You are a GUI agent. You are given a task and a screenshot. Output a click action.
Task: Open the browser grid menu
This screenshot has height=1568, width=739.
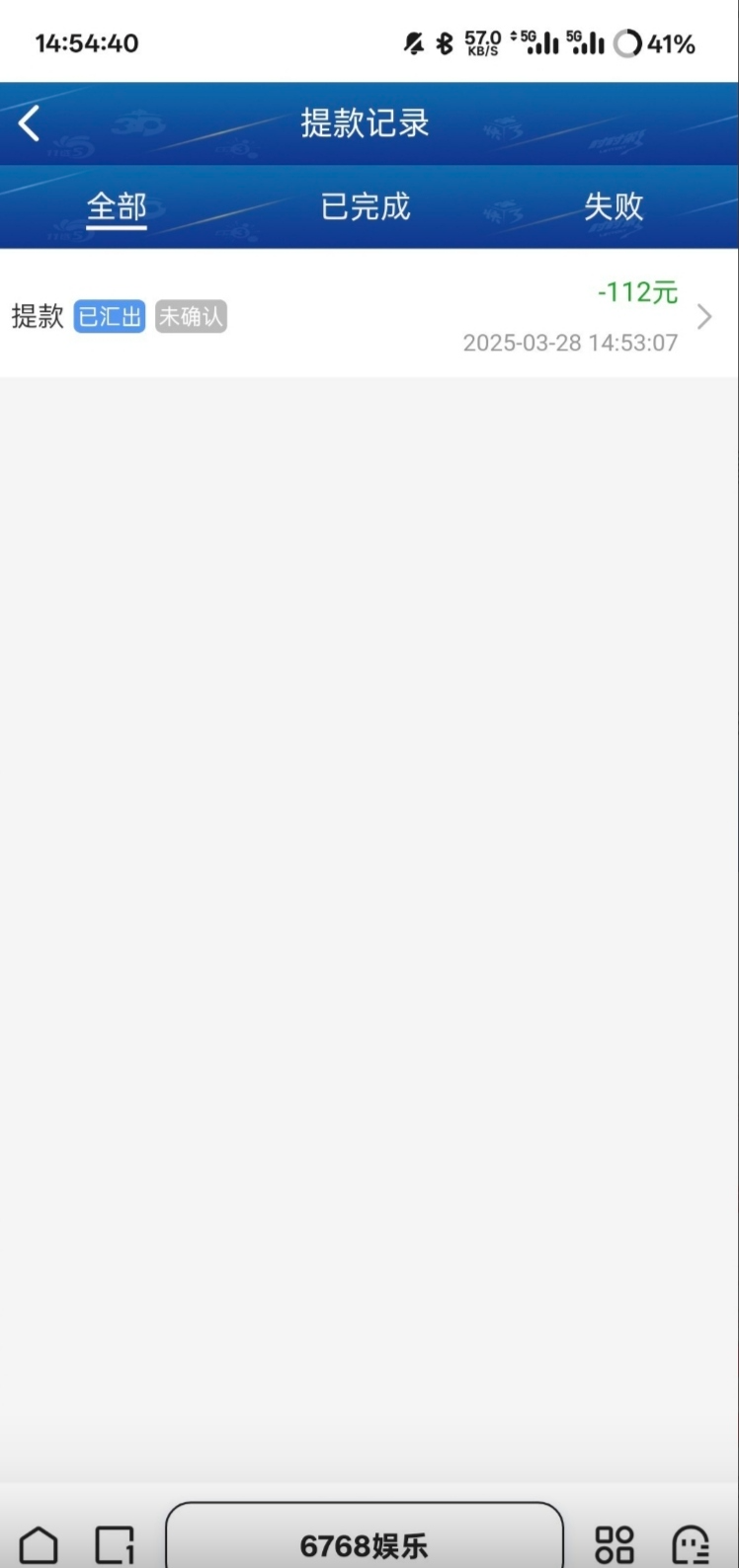tap(614, 1543)
